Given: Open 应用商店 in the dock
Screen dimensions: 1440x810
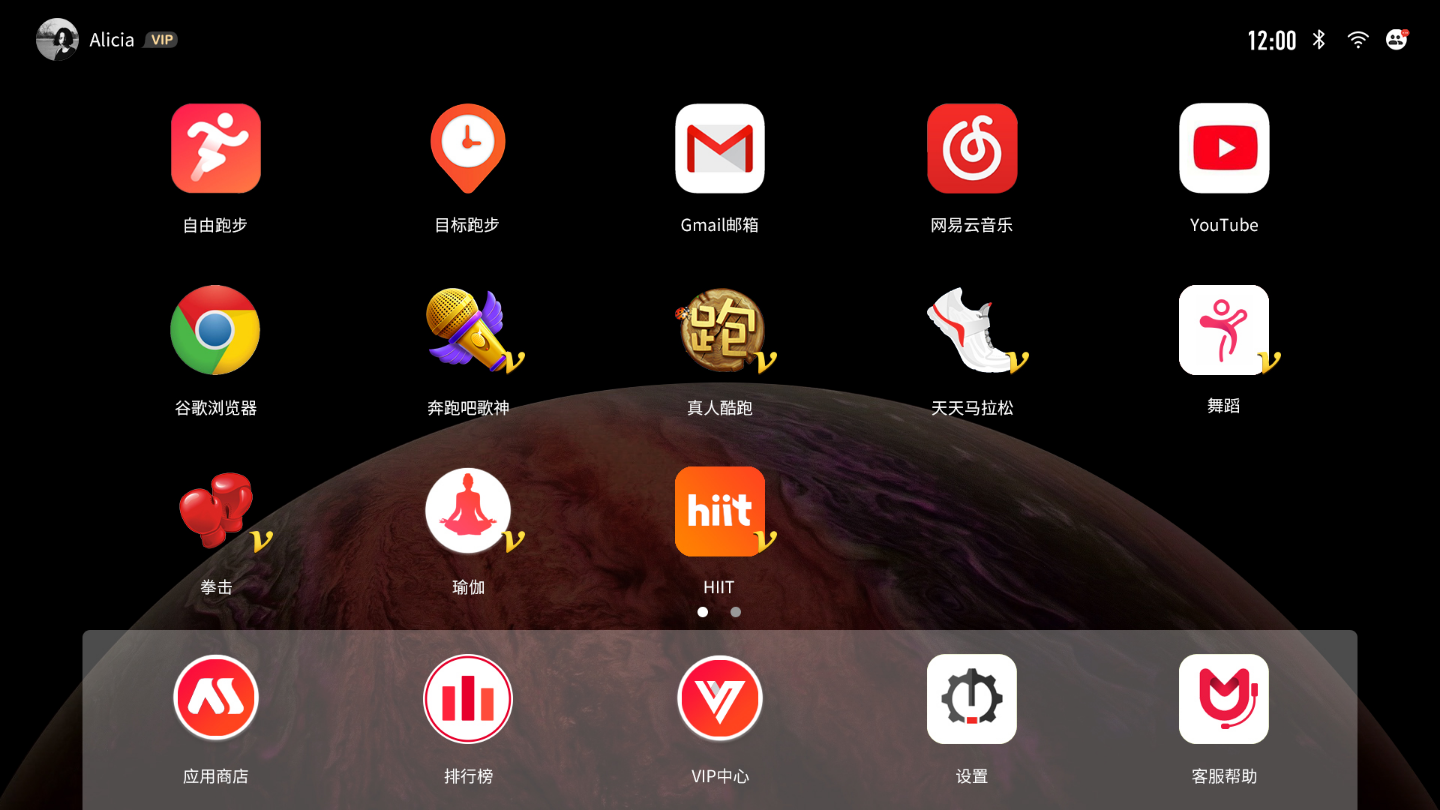Looking at the screenshot, I should coord(216,698).
